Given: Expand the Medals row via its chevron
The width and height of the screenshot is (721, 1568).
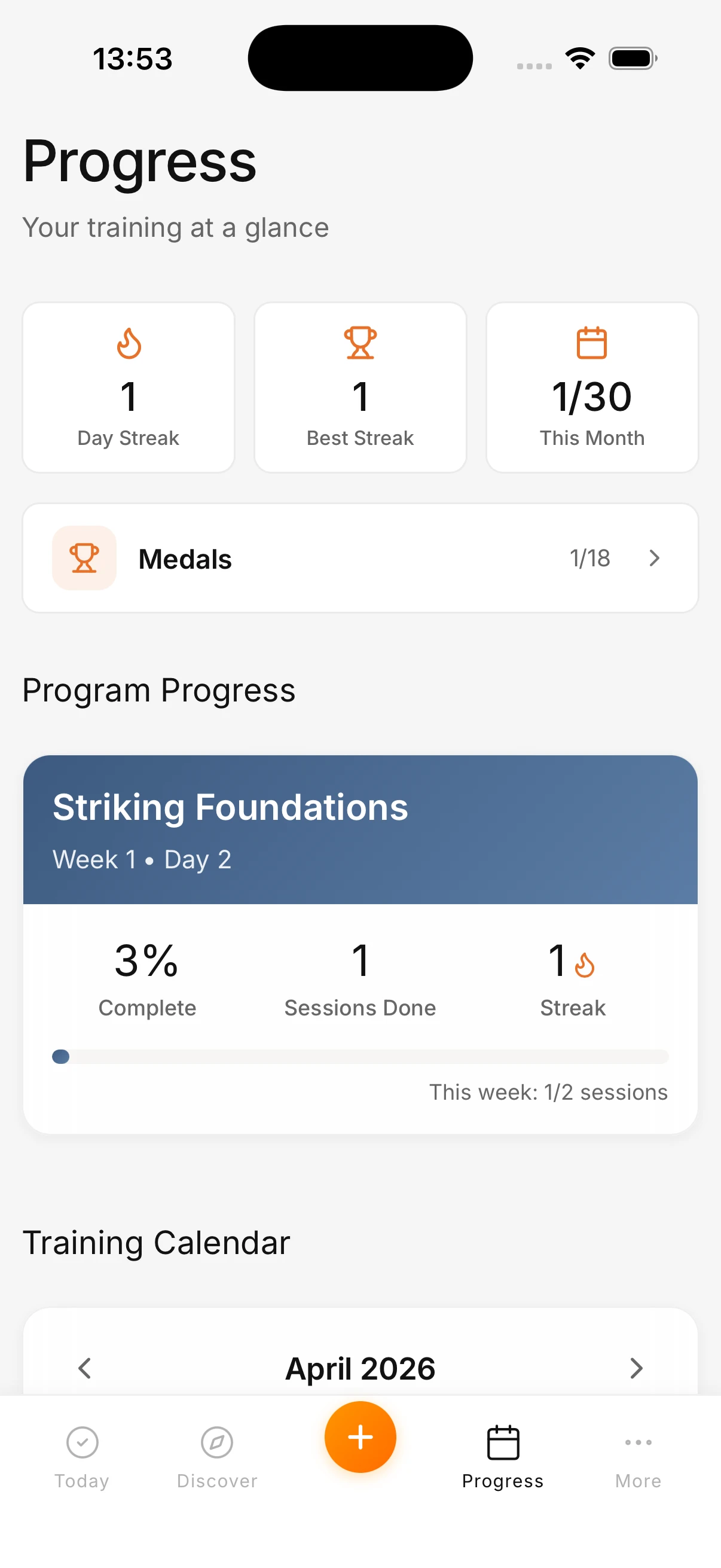Looking at the screenshot, I should pyautogui.click(x=654, y=557).
